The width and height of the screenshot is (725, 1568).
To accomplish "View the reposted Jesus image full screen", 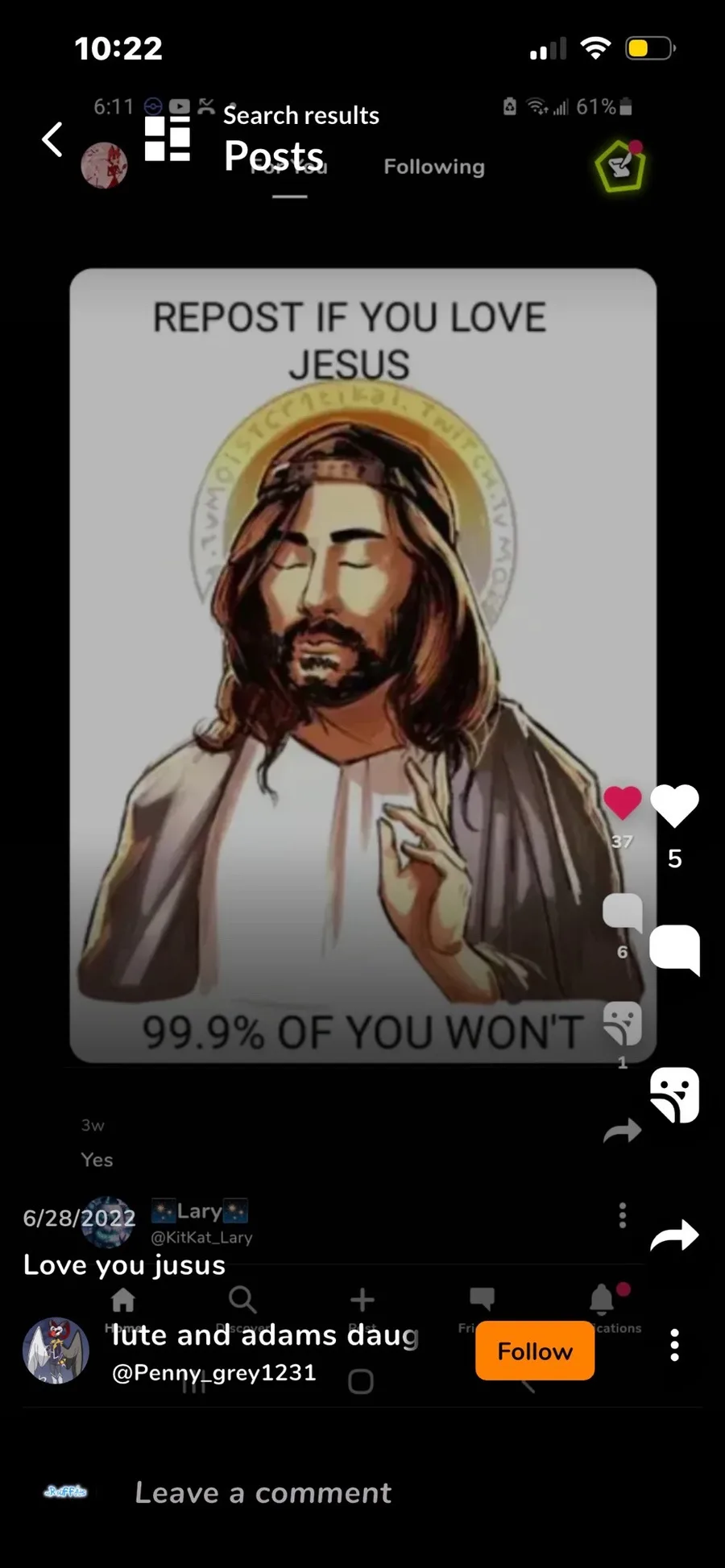I will coord(362,665).
